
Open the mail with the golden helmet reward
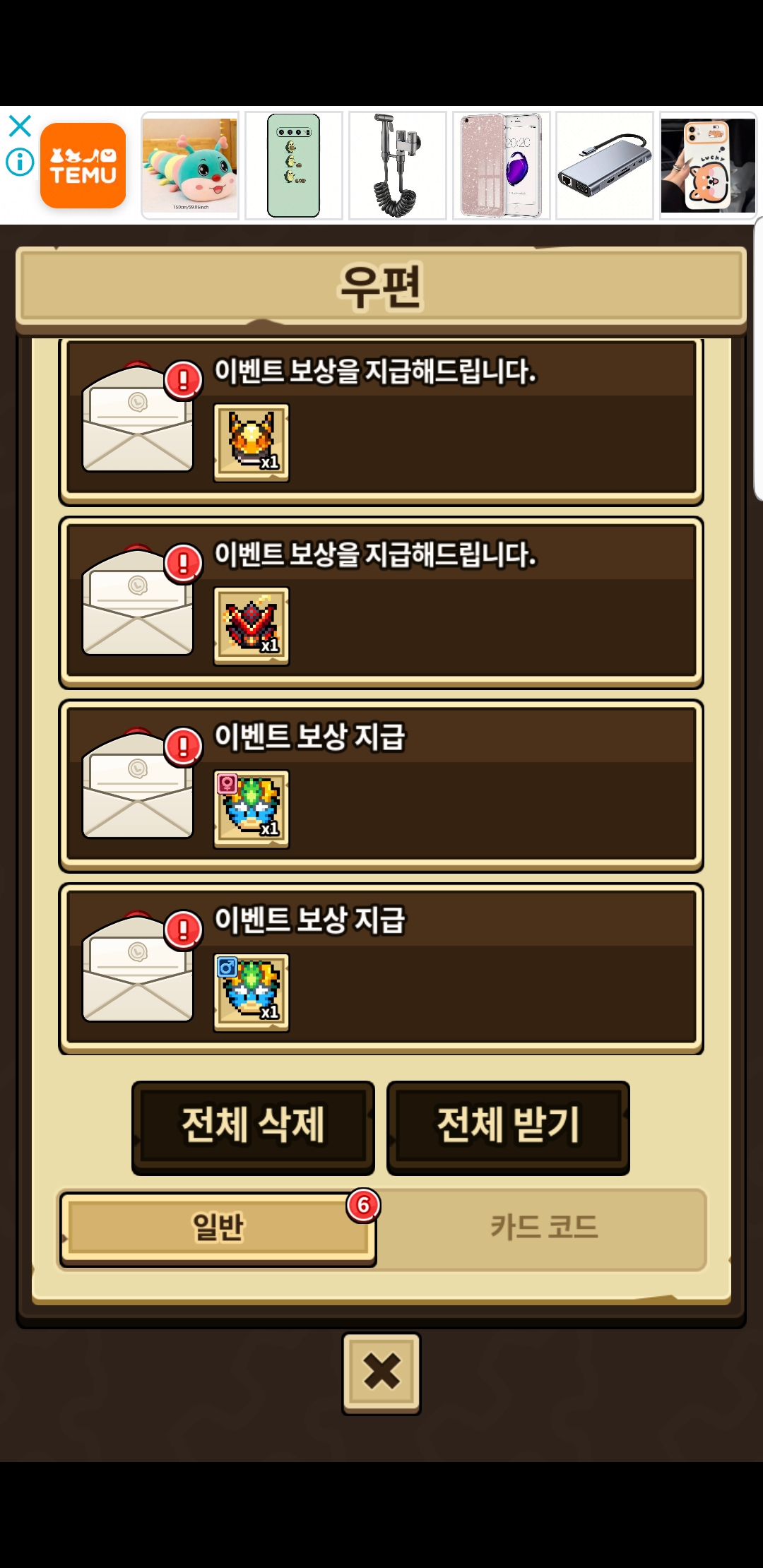point(381,421)
